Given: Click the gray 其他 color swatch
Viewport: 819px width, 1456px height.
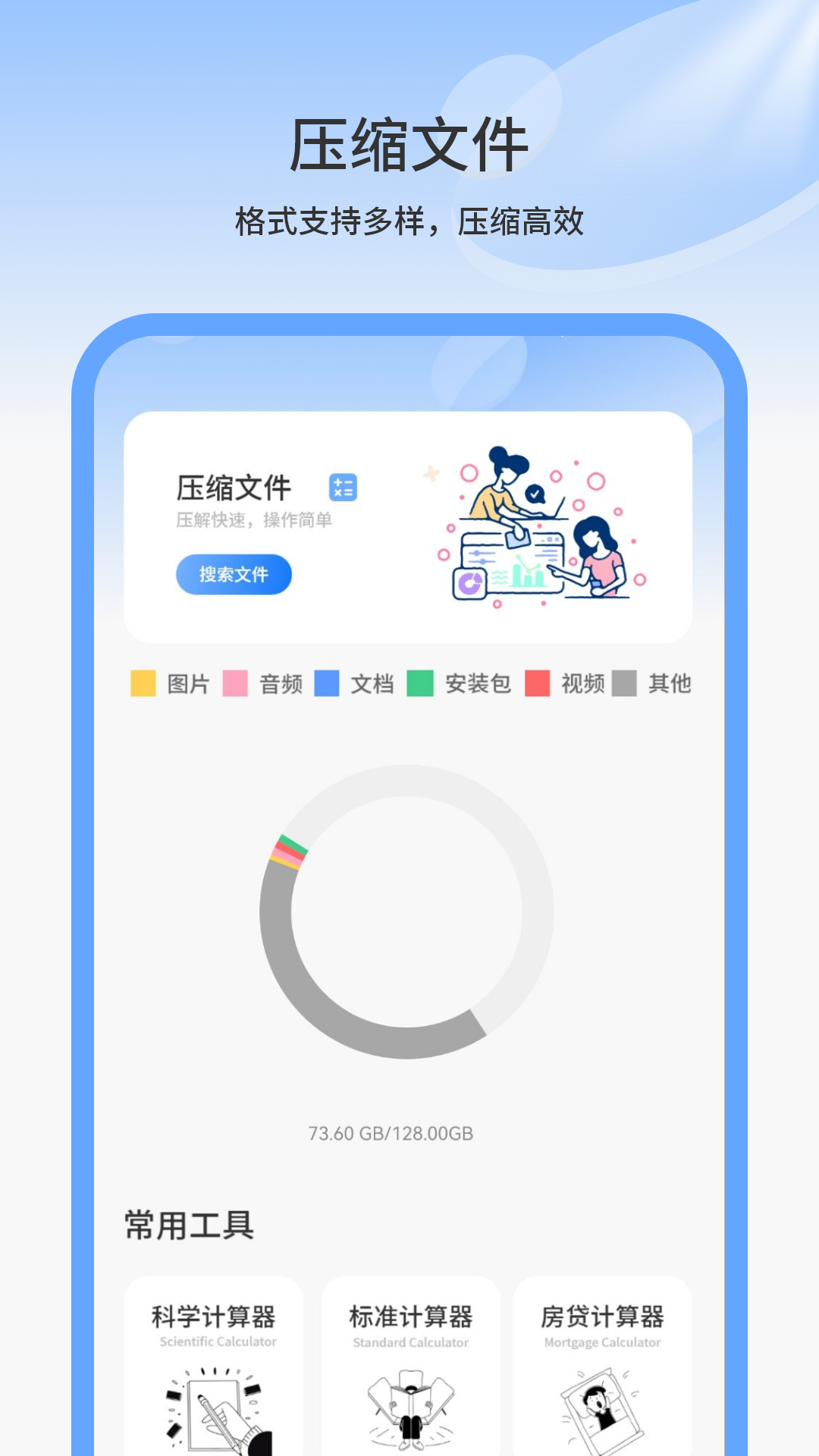Looking at the screenshot, I should point(626,683).
